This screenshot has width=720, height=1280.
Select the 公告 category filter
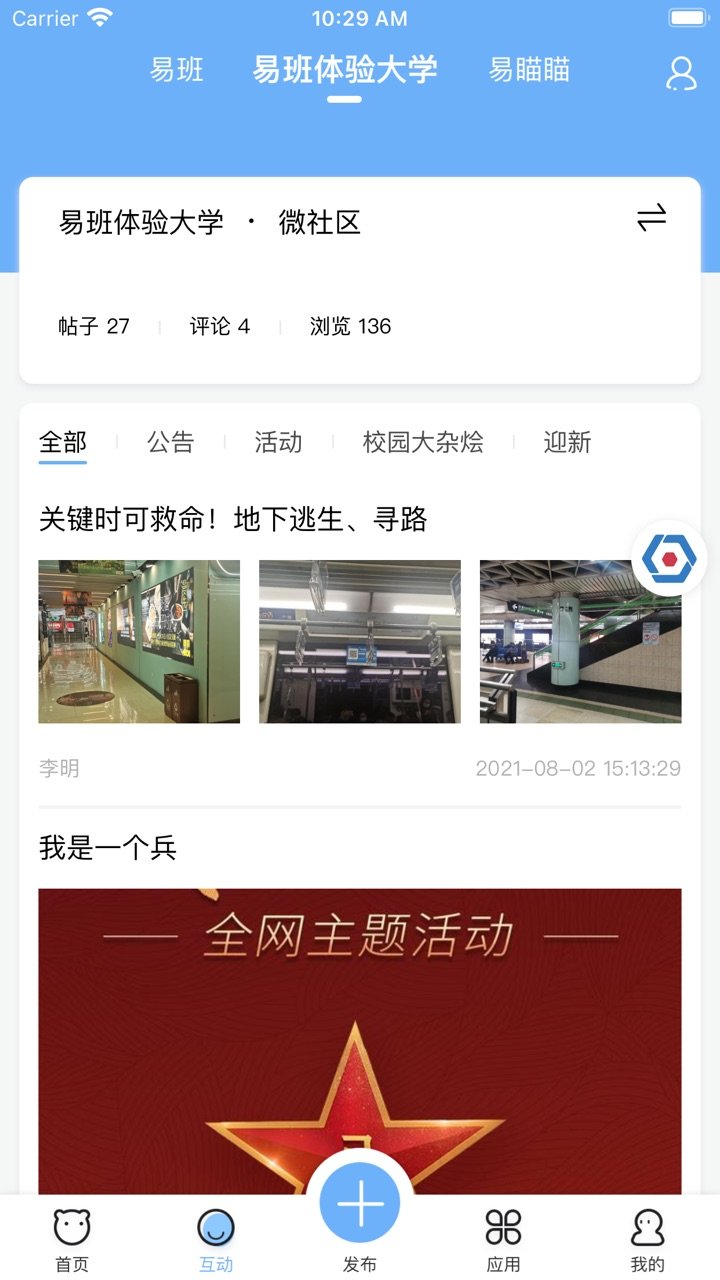coord(168,442)
